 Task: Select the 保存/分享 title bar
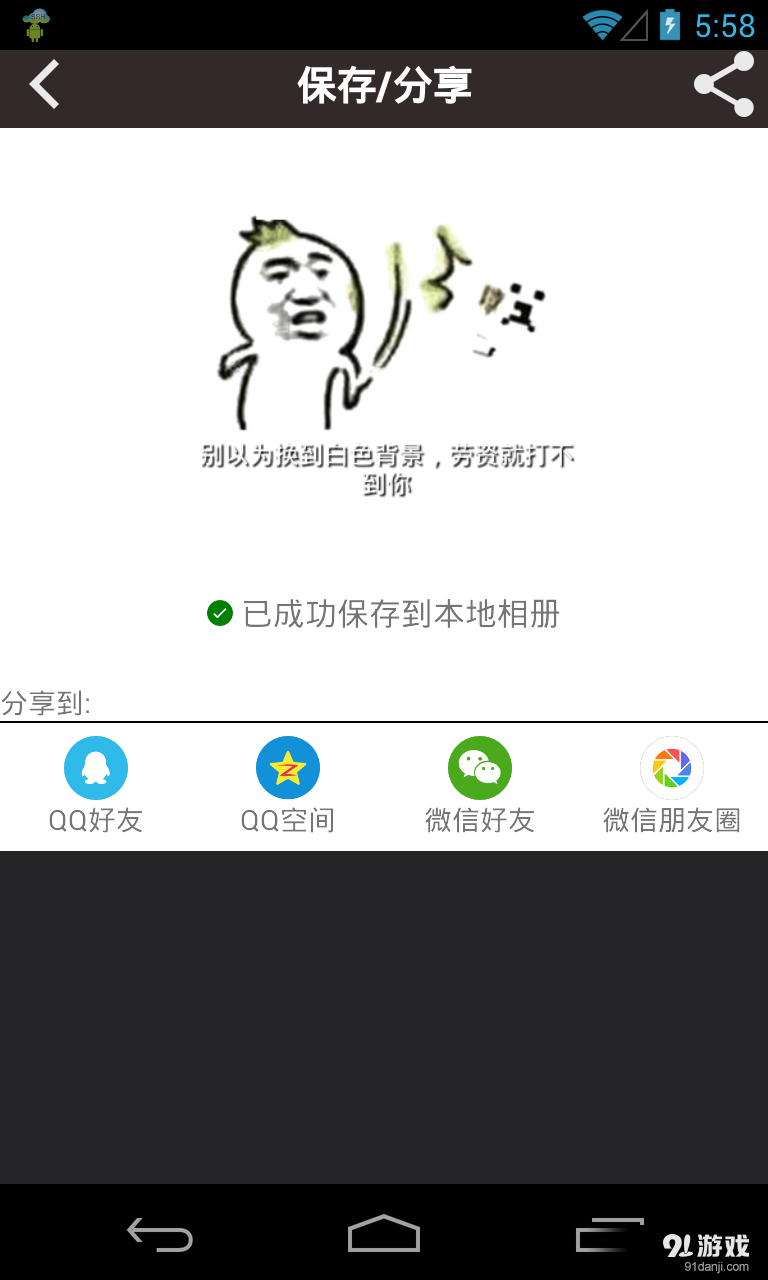pos(384,85)
